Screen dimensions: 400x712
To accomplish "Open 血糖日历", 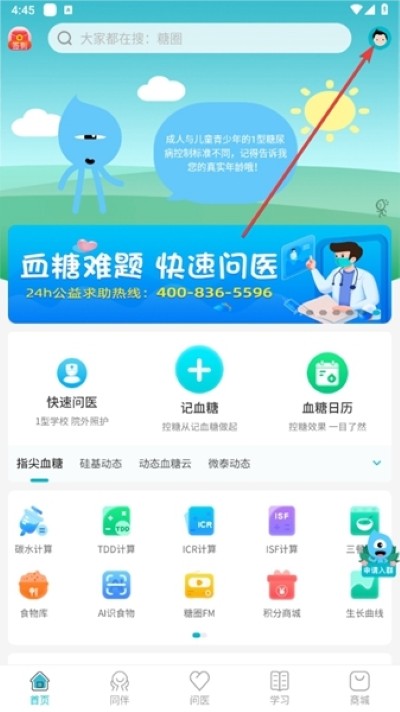I will coord(327,392).
